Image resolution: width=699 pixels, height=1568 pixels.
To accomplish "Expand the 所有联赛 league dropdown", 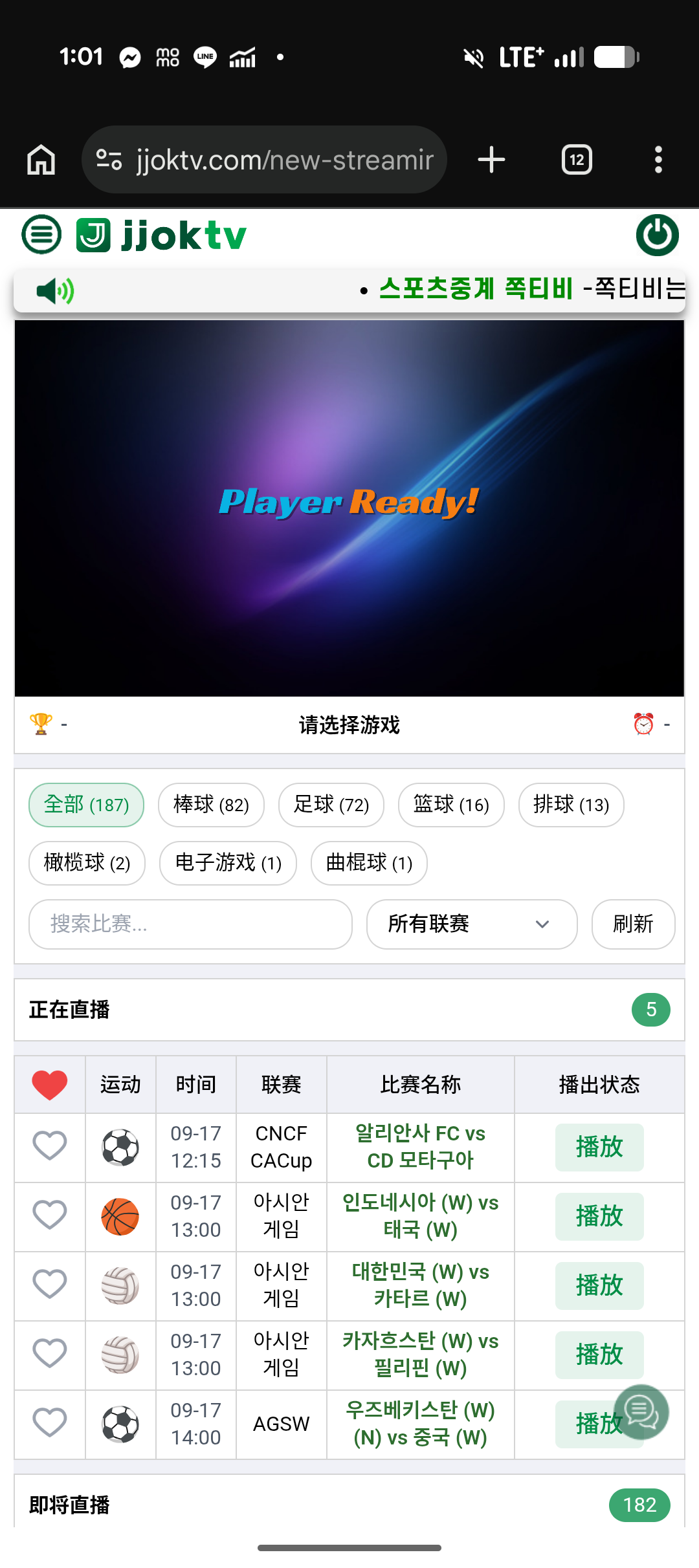I will coord(472,924).
